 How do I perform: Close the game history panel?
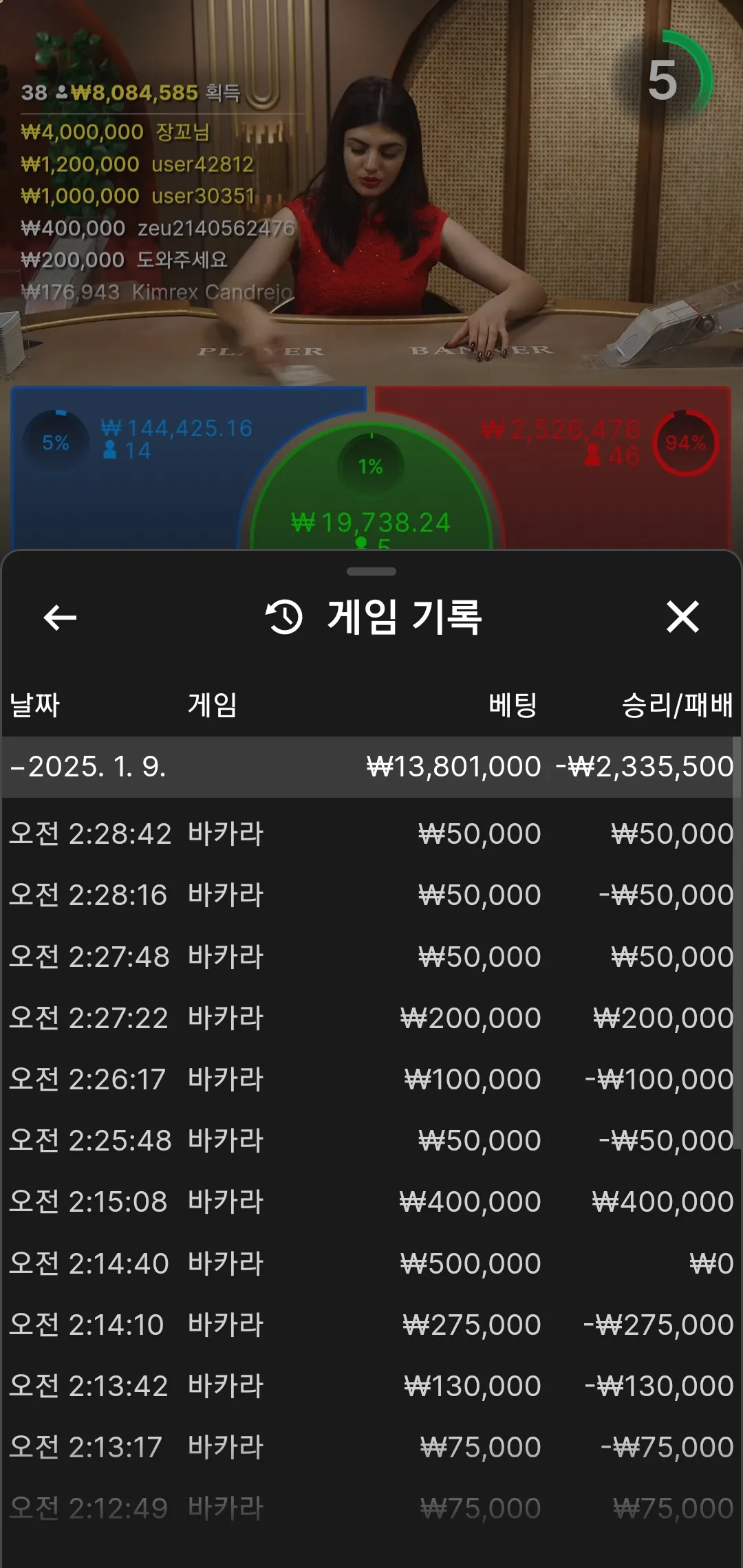682,616
